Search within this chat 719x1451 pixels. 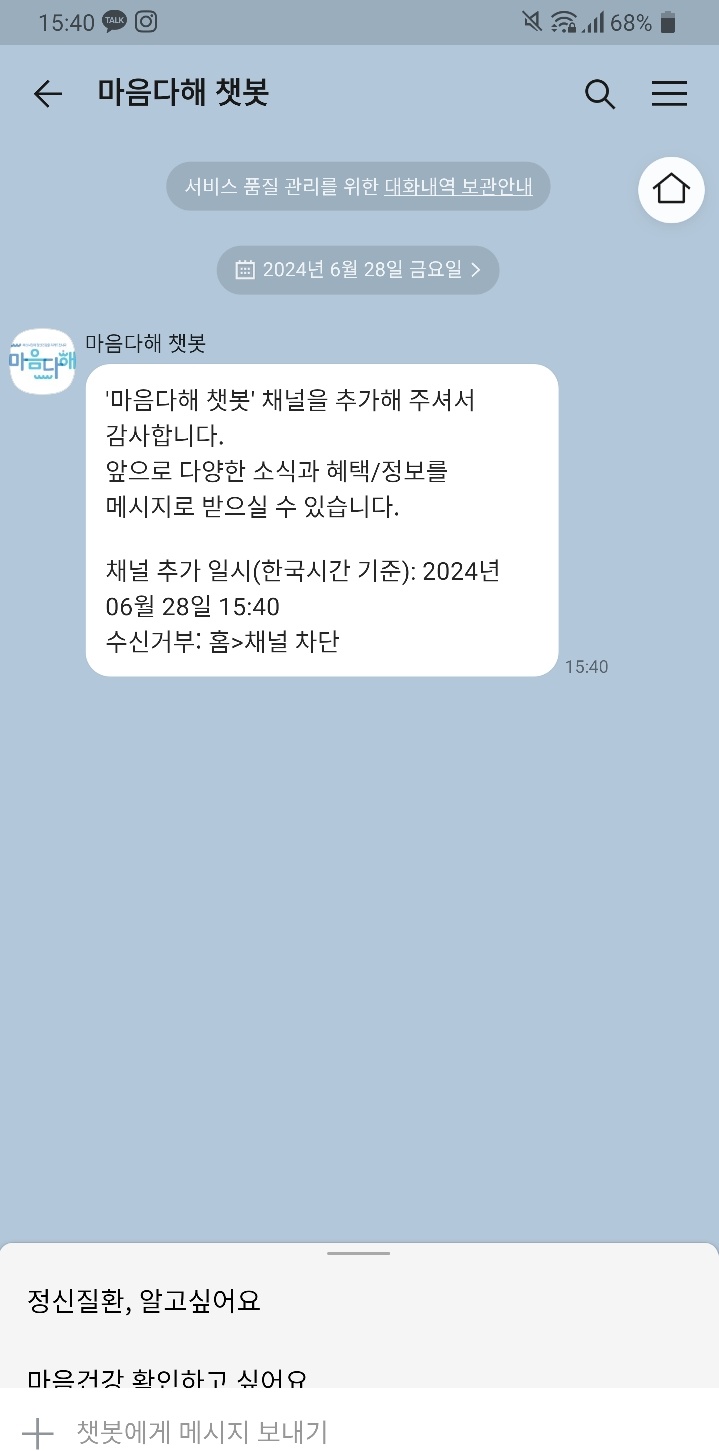600,94
